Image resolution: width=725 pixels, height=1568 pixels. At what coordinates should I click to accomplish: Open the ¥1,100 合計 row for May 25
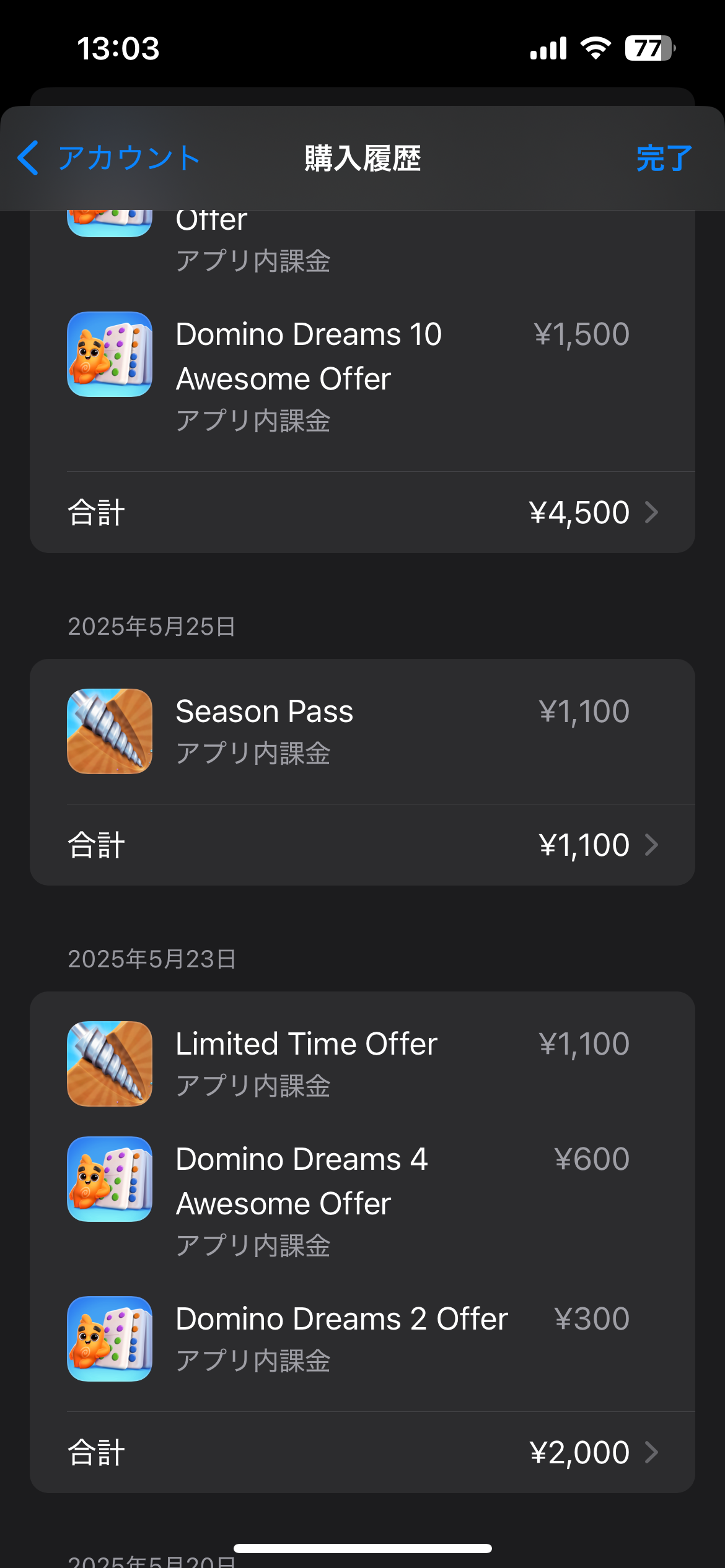click(x=362, y=845)
